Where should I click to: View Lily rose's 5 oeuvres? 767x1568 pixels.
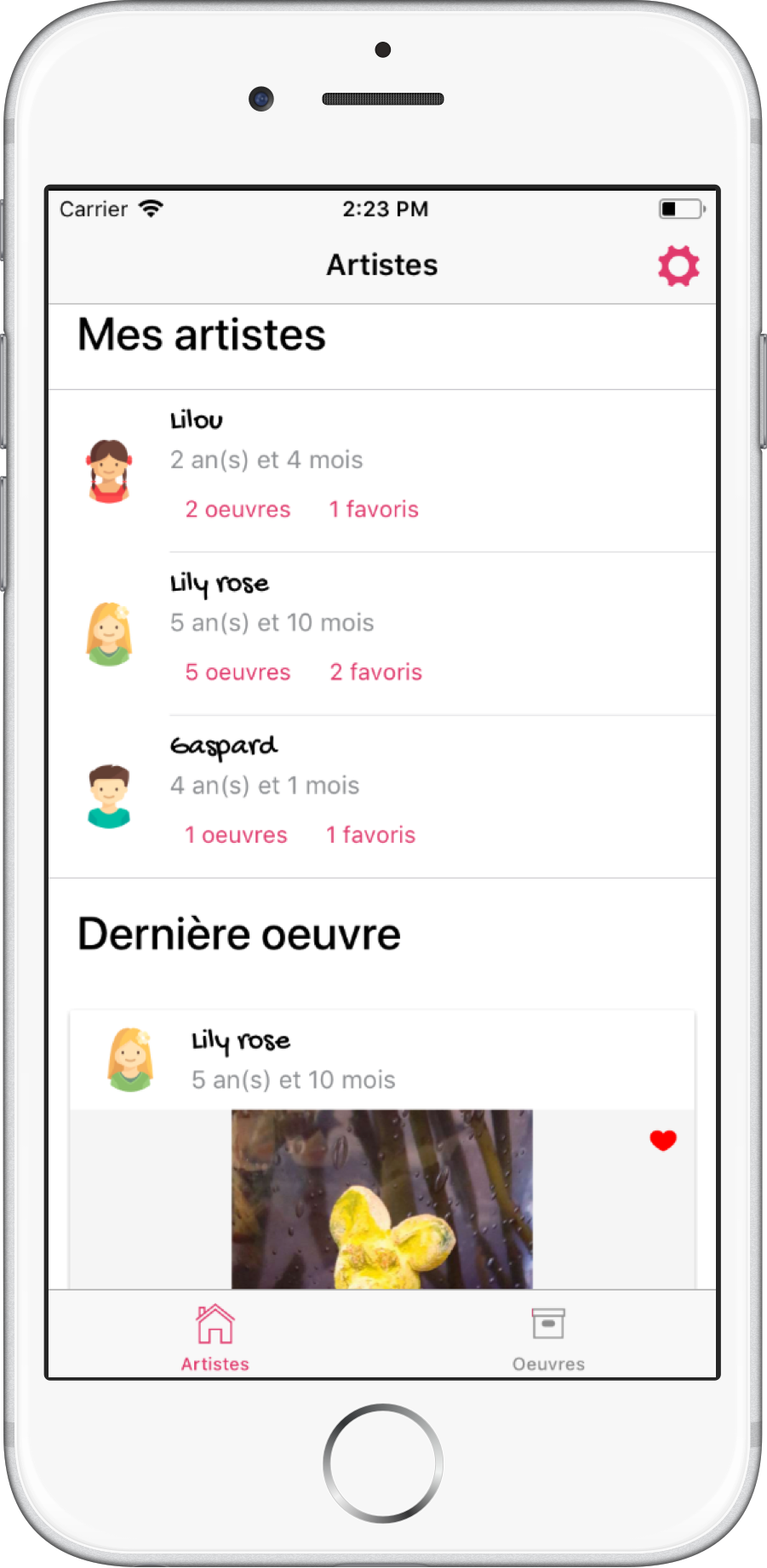point(238,672)
